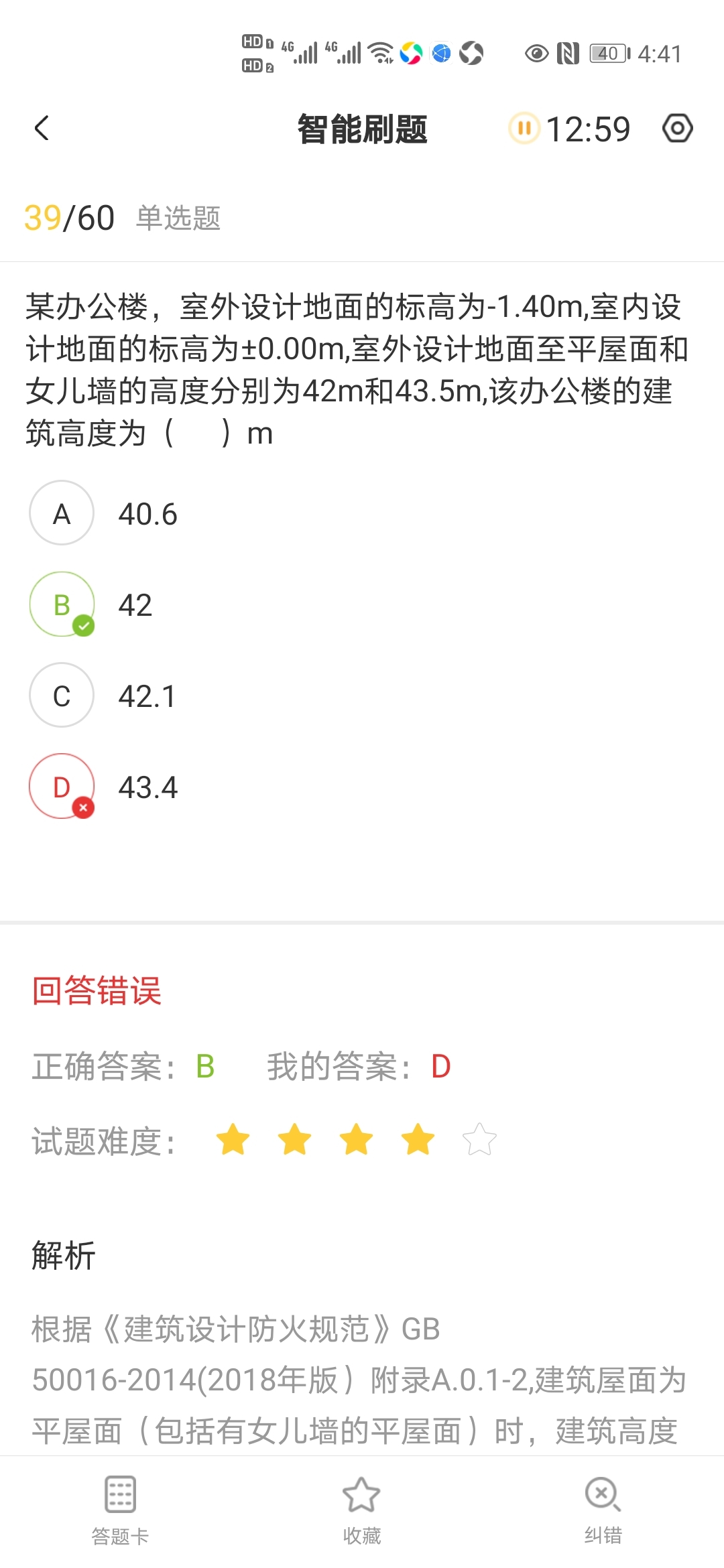The image size is (724, 1568).
Task: Open the settings hexagon icon
Action: (677, 128)
